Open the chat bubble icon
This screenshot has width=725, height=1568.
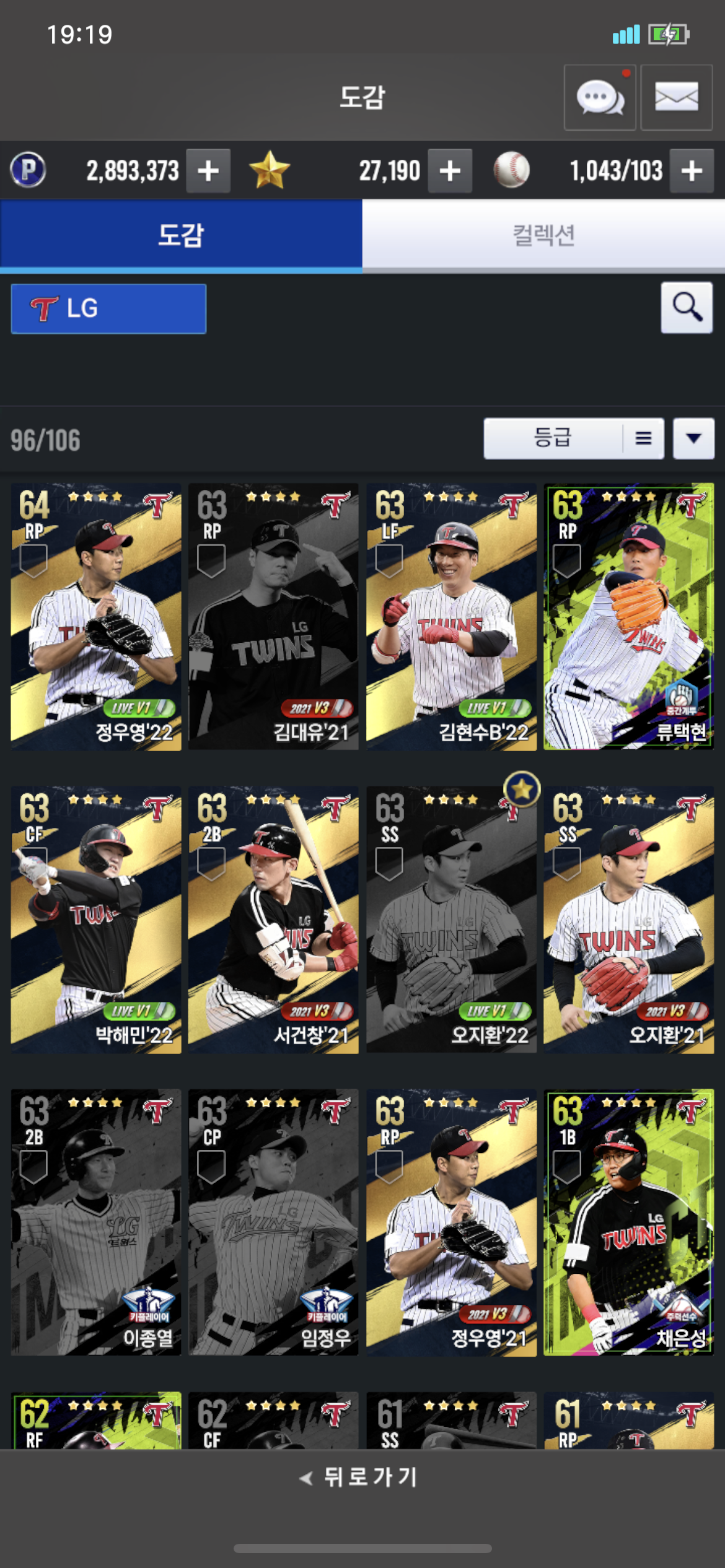599,98
